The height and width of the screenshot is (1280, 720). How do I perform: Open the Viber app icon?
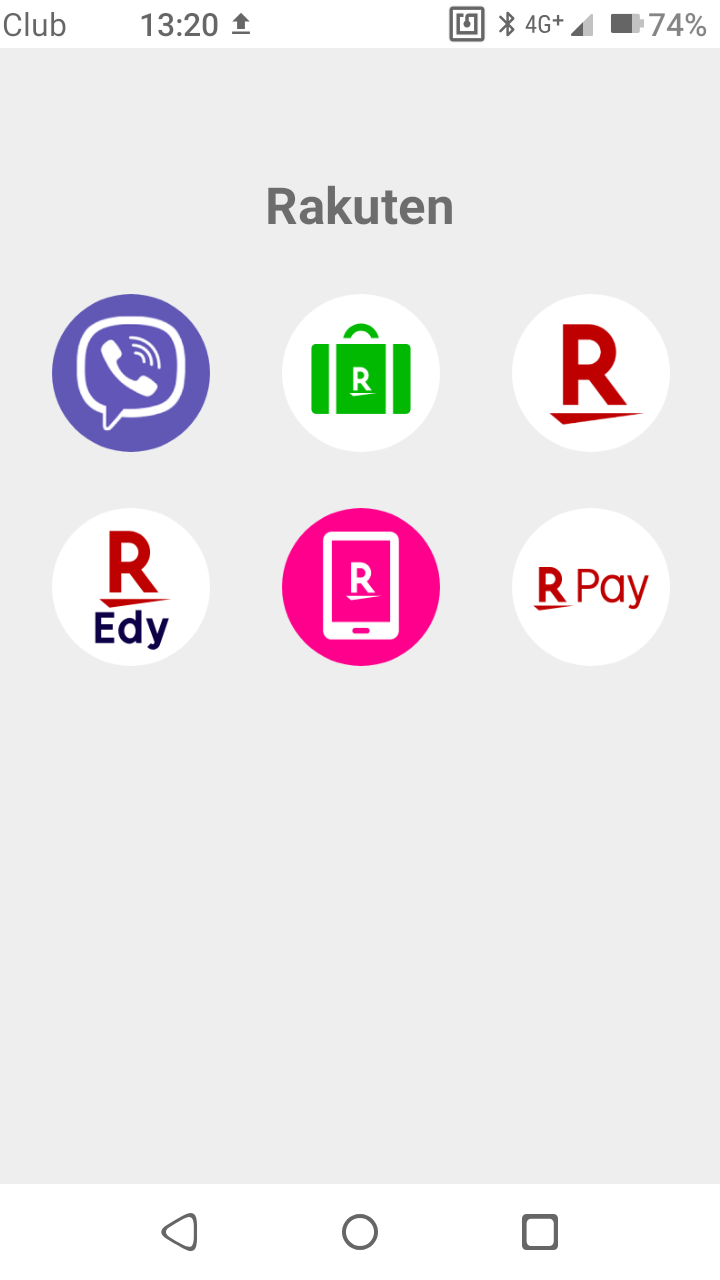point(131,373)
